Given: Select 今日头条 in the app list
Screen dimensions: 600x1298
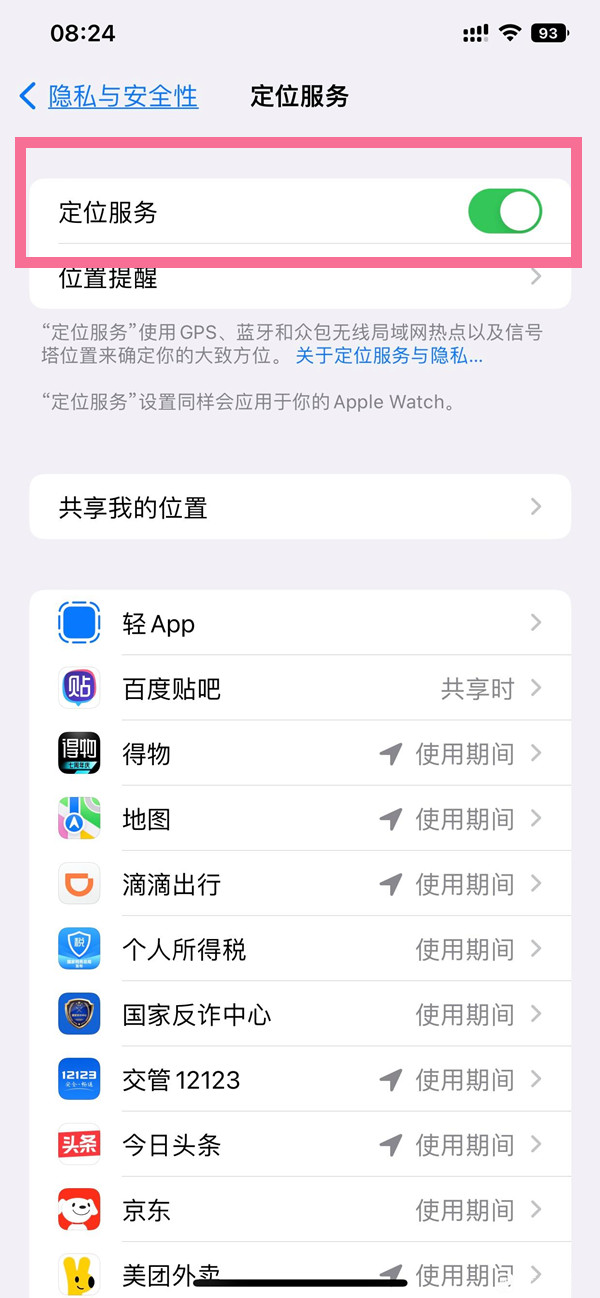Looking at the screenshot, I should (300, 1145).
